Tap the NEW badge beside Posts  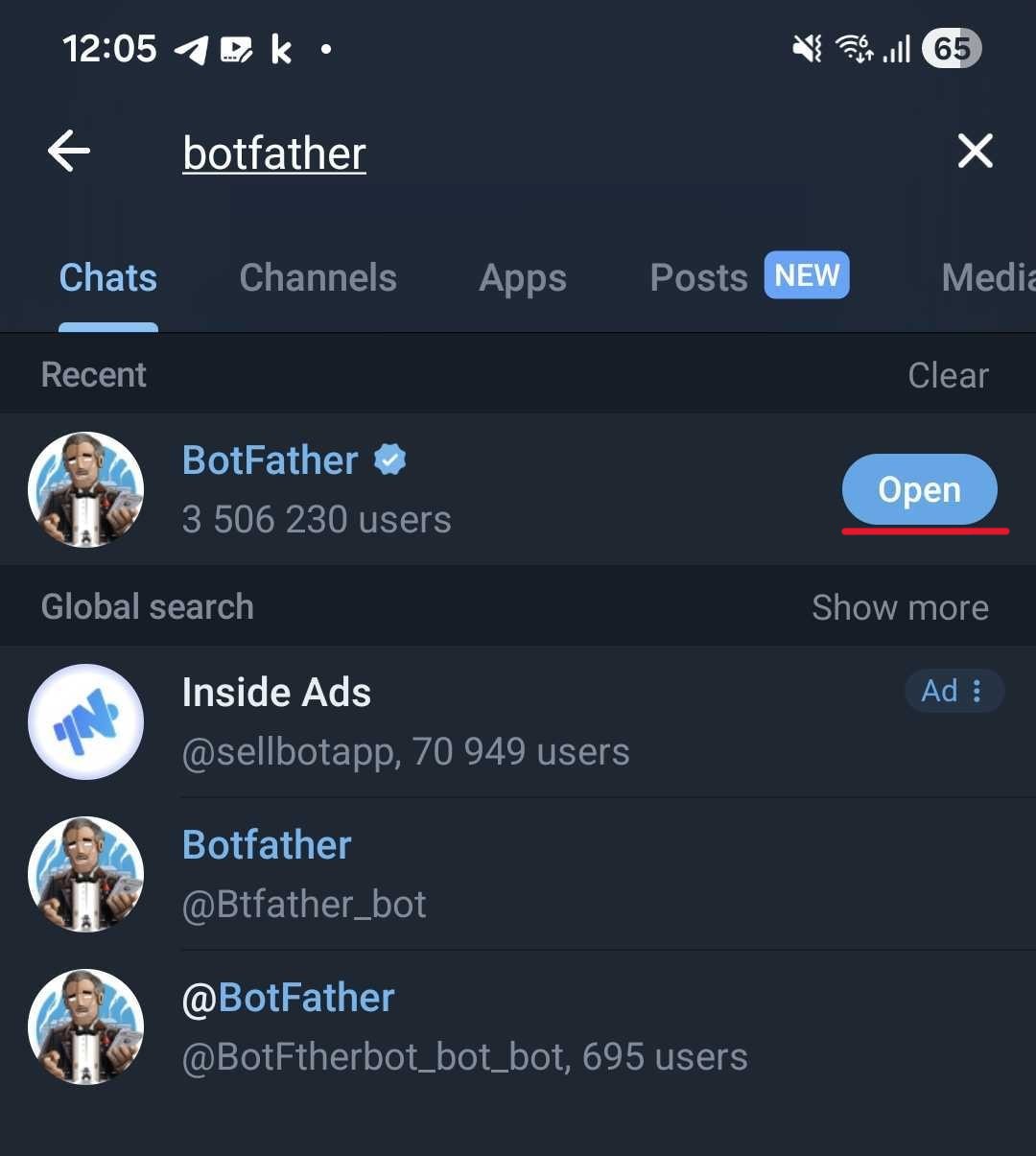point(806,276)
